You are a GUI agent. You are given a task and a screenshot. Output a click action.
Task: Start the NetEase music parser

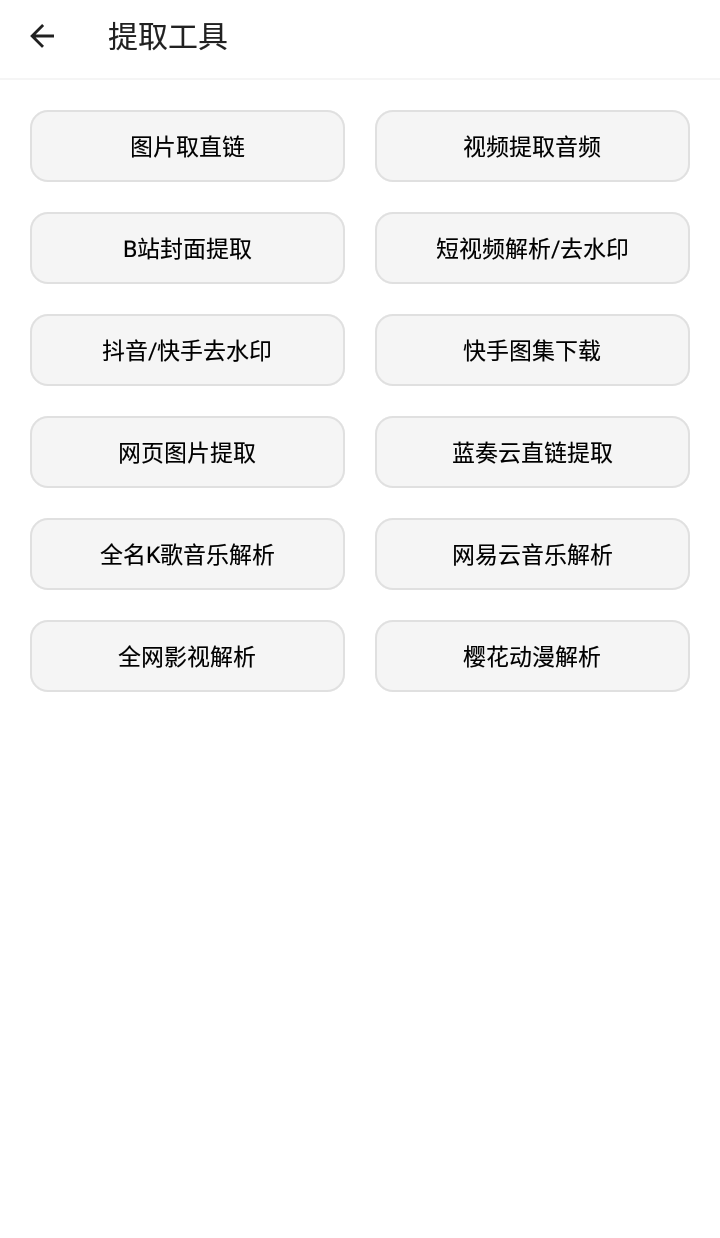point(532,554)
